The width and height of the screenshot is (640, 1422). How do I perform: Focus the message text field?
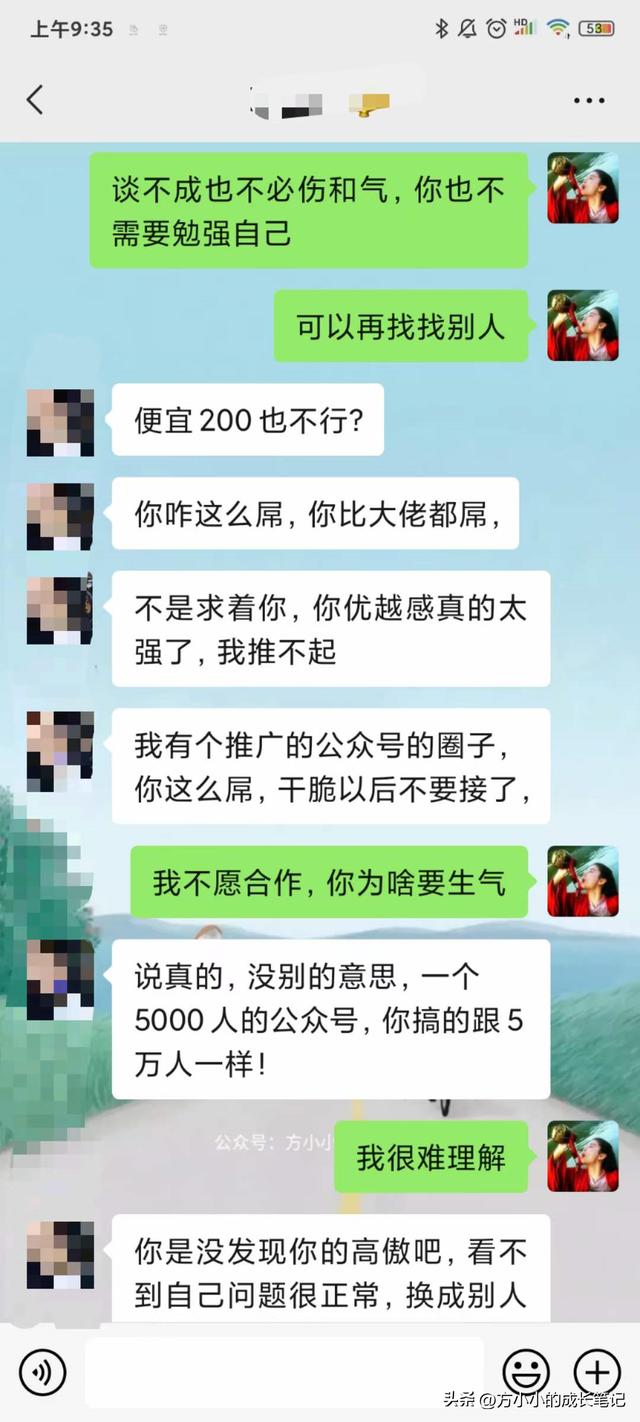click(x=284, y=1372)
